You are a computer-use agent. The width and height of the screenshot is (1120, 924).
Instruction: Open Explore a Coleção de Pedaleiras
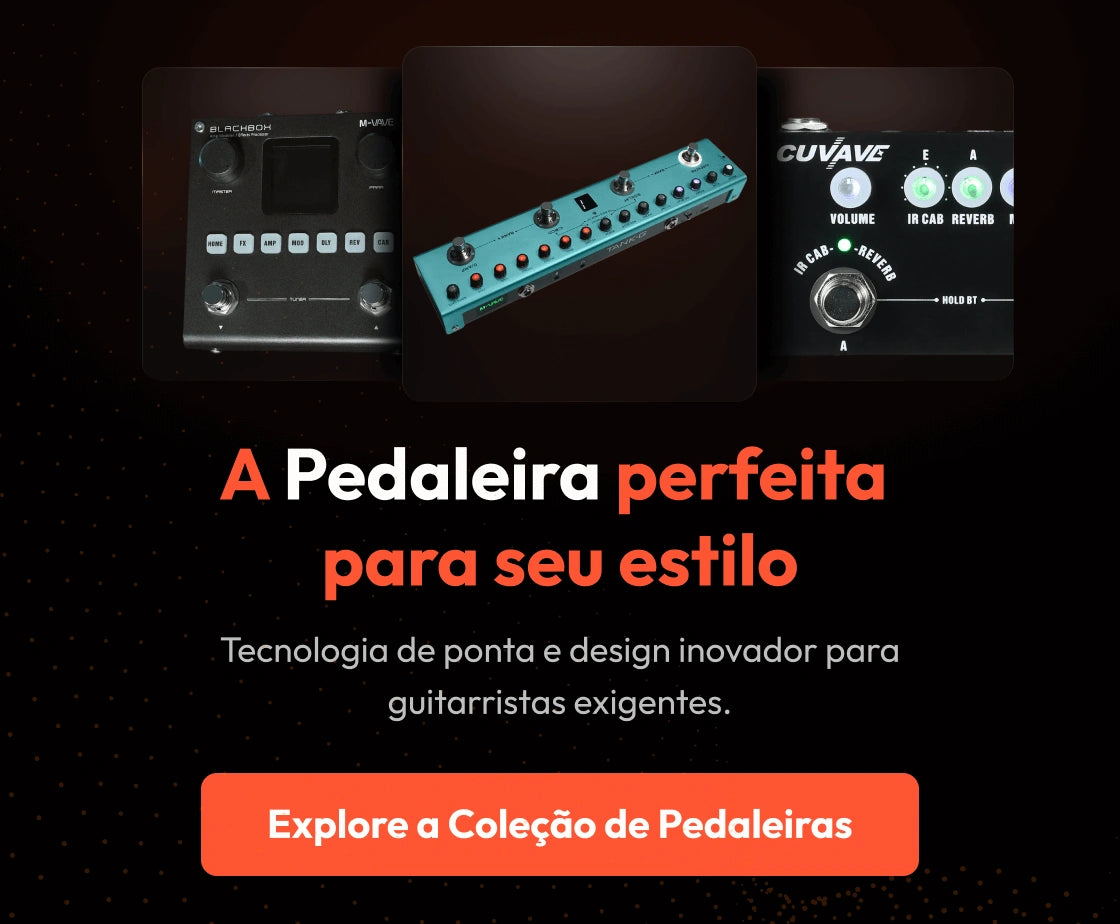tap(559, 825)
